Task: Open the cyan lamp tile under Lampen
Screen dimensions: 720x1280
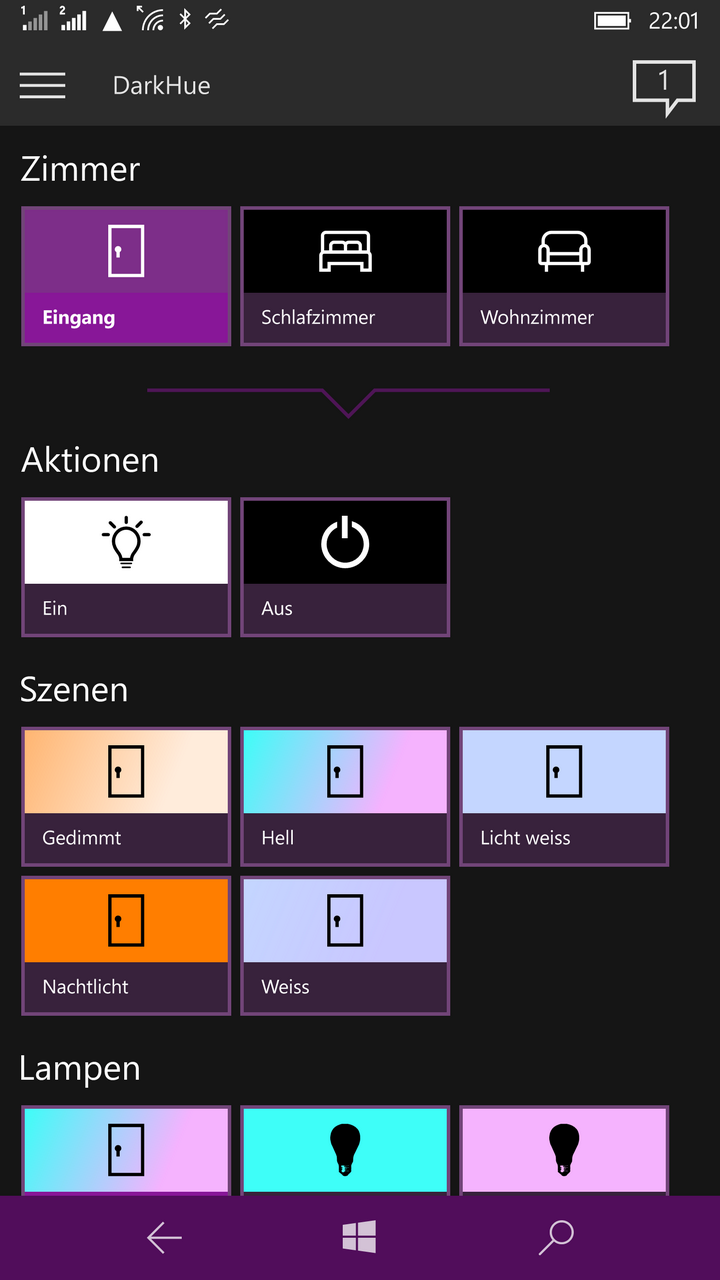Action: 345,1150
